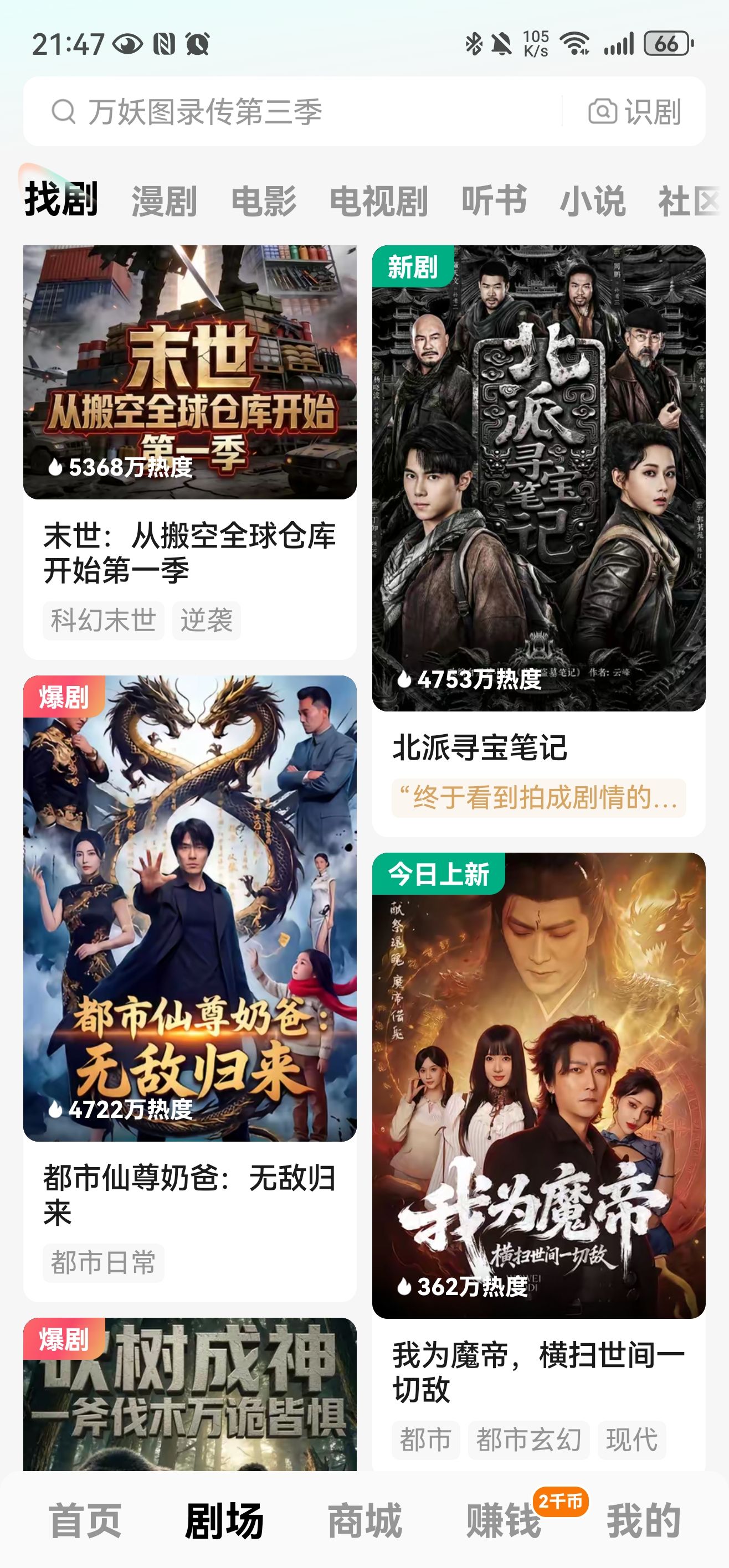
Task: Tap the 逆袭 tag chip
Action: click(207, 621)
